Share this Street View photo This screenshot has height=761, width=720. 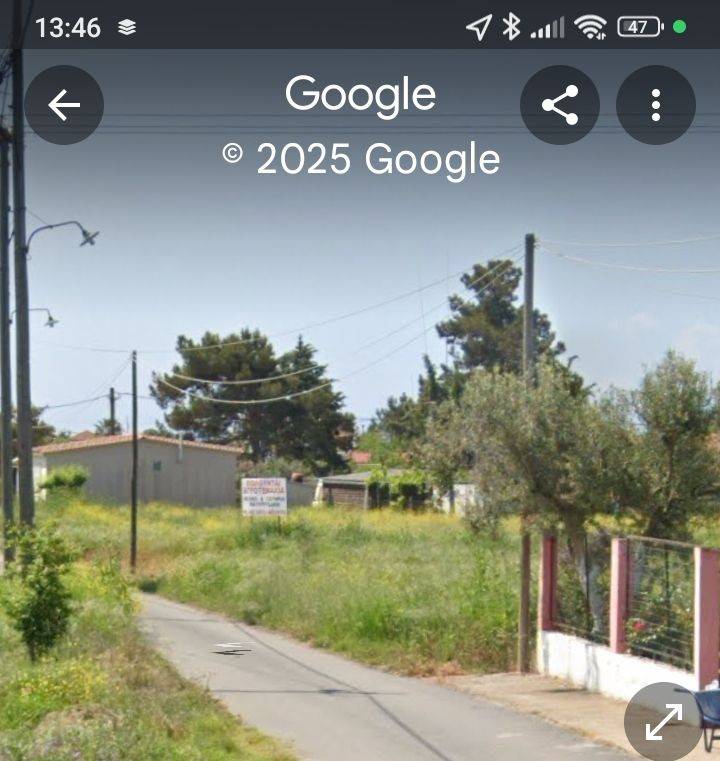560,105
